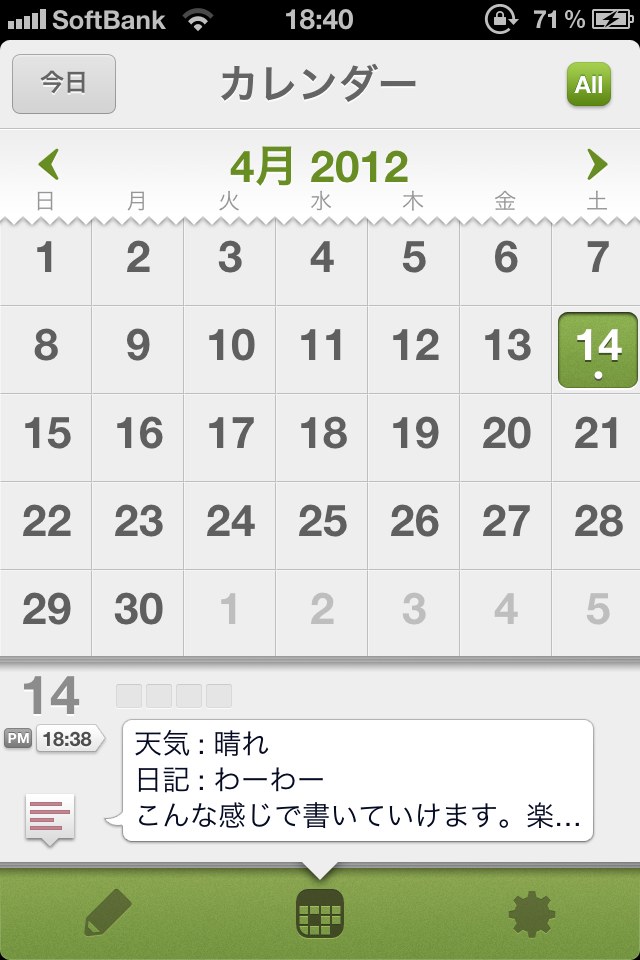Screen dimensions: 640x960
Task: Go to the previous month arrow
Action: (49, 164)
